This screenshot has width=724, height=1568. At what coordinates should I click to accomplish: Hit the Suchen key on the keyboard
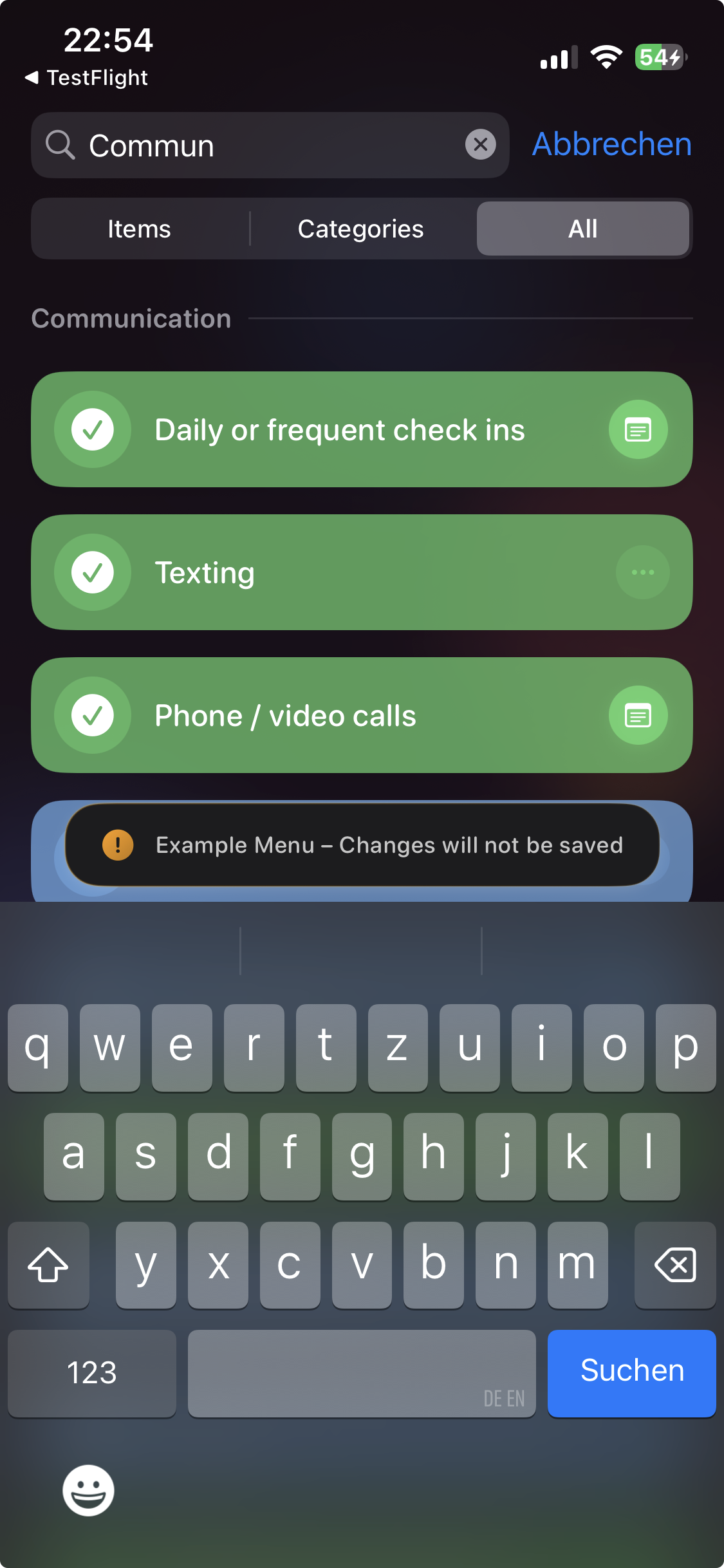tap(631, 1373)
